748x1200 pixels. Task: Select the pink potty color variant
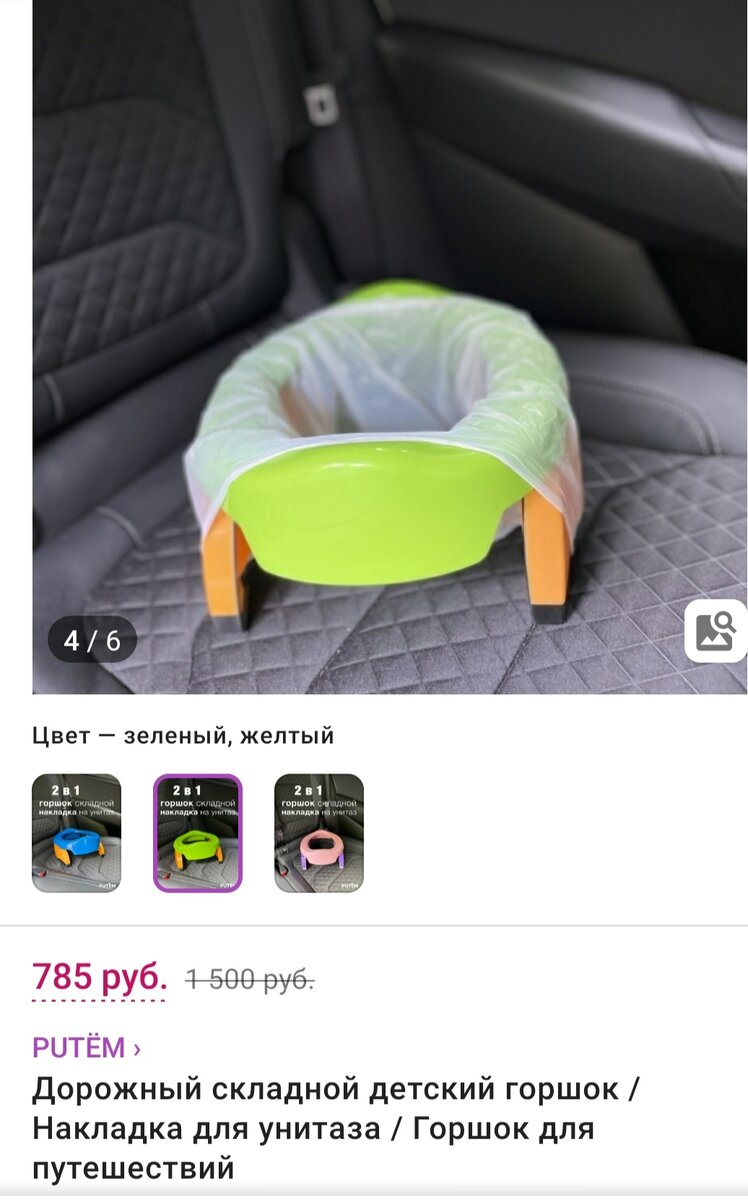[319, 833]
